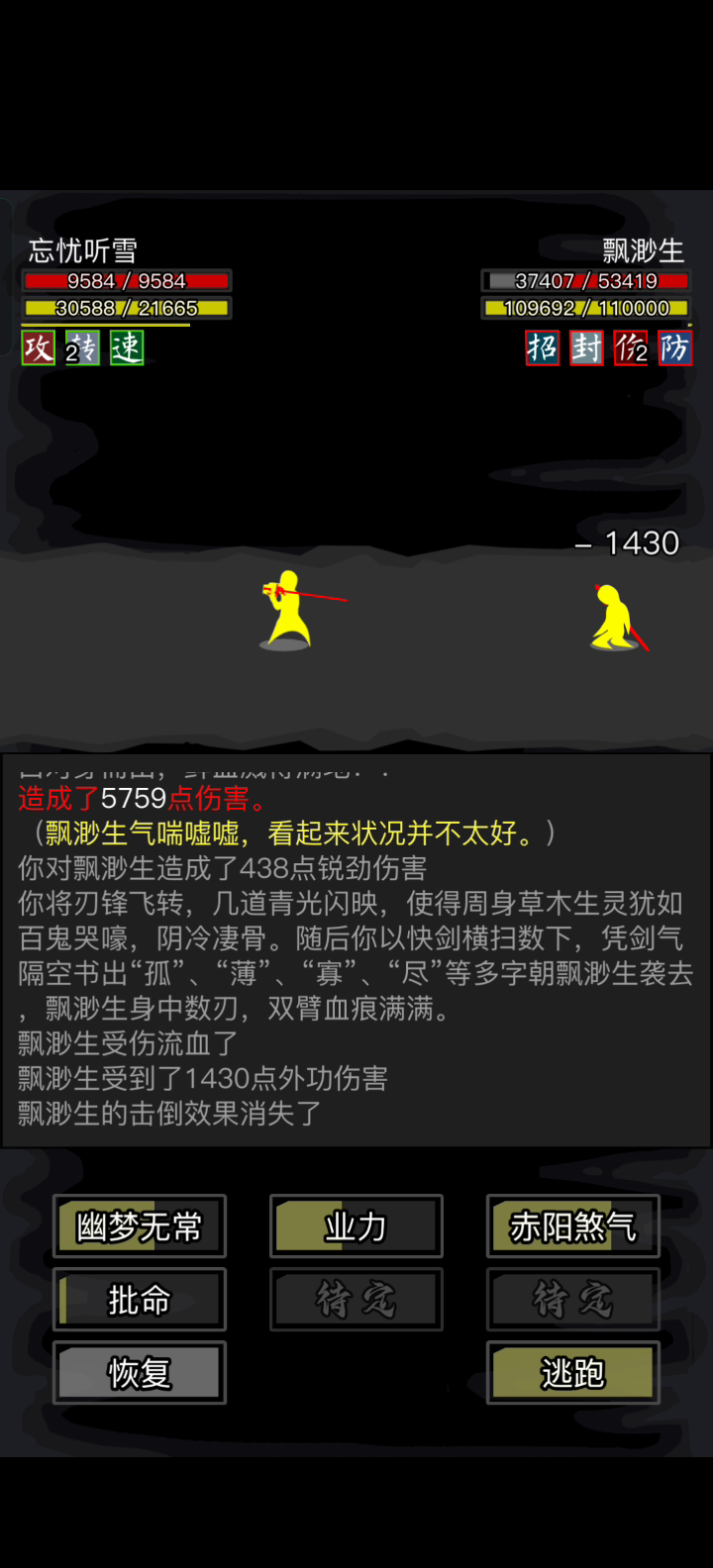
Task: Check the enemy's 封 status icon
Action: [586, 347]
